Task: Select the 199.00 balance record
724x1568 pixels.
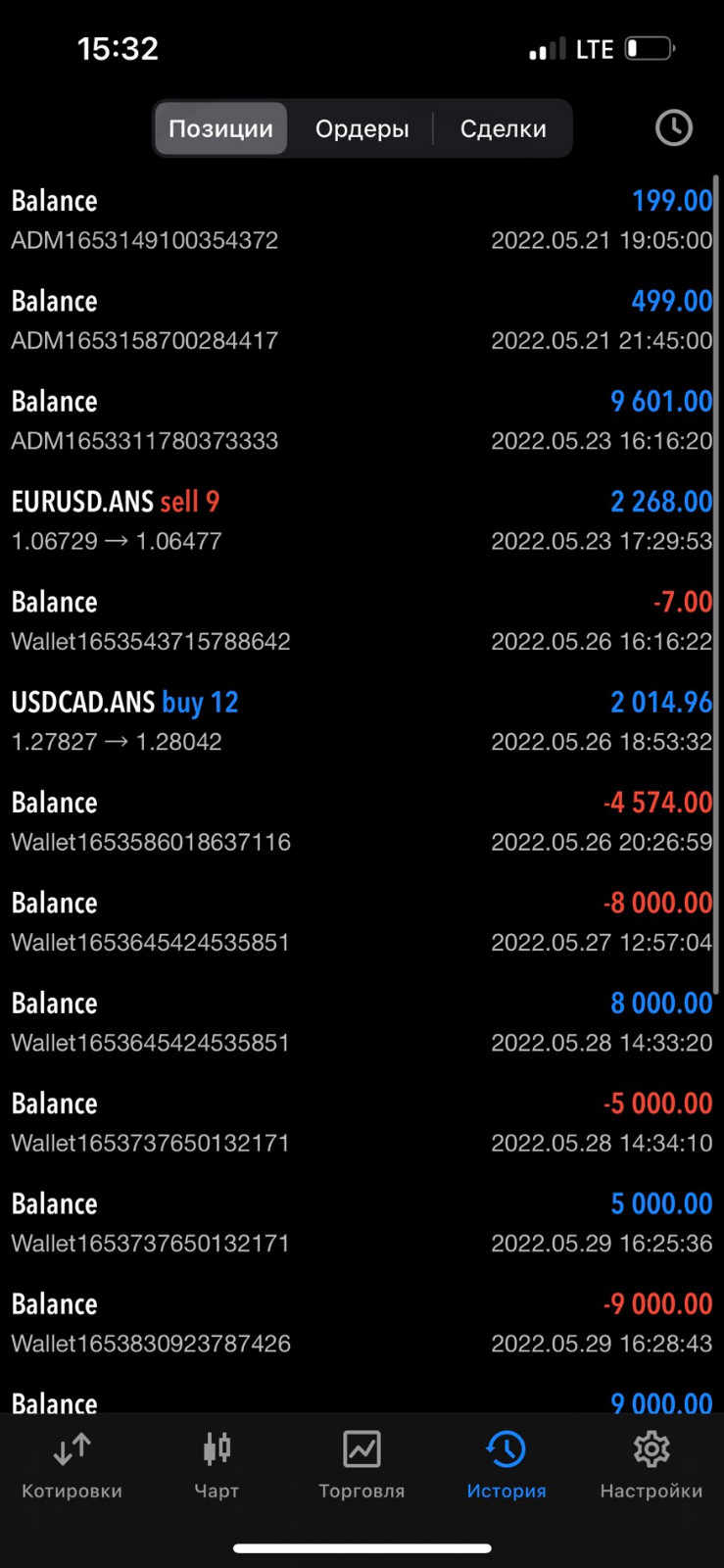Action: 362,220
